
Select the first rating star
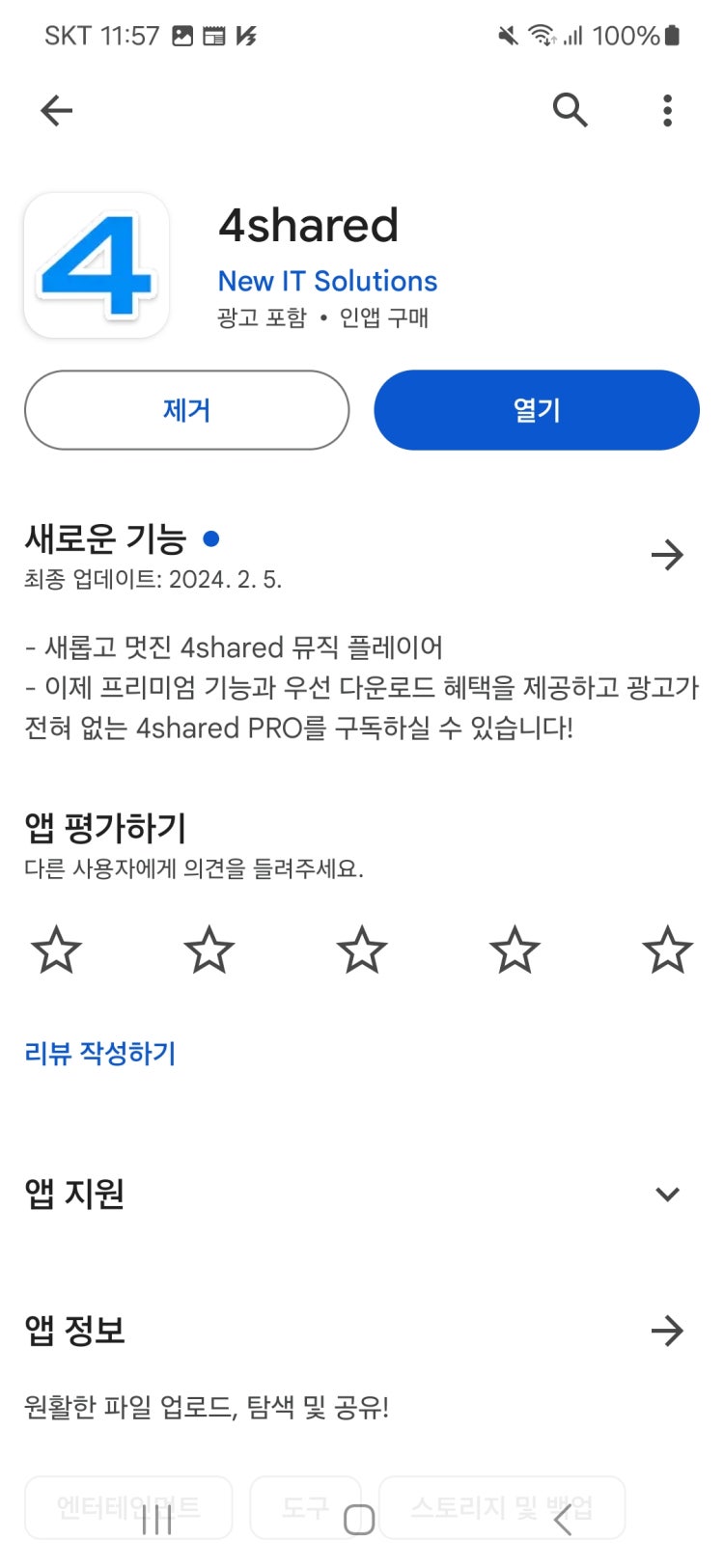pyautogui.click(x=57, y=950)
